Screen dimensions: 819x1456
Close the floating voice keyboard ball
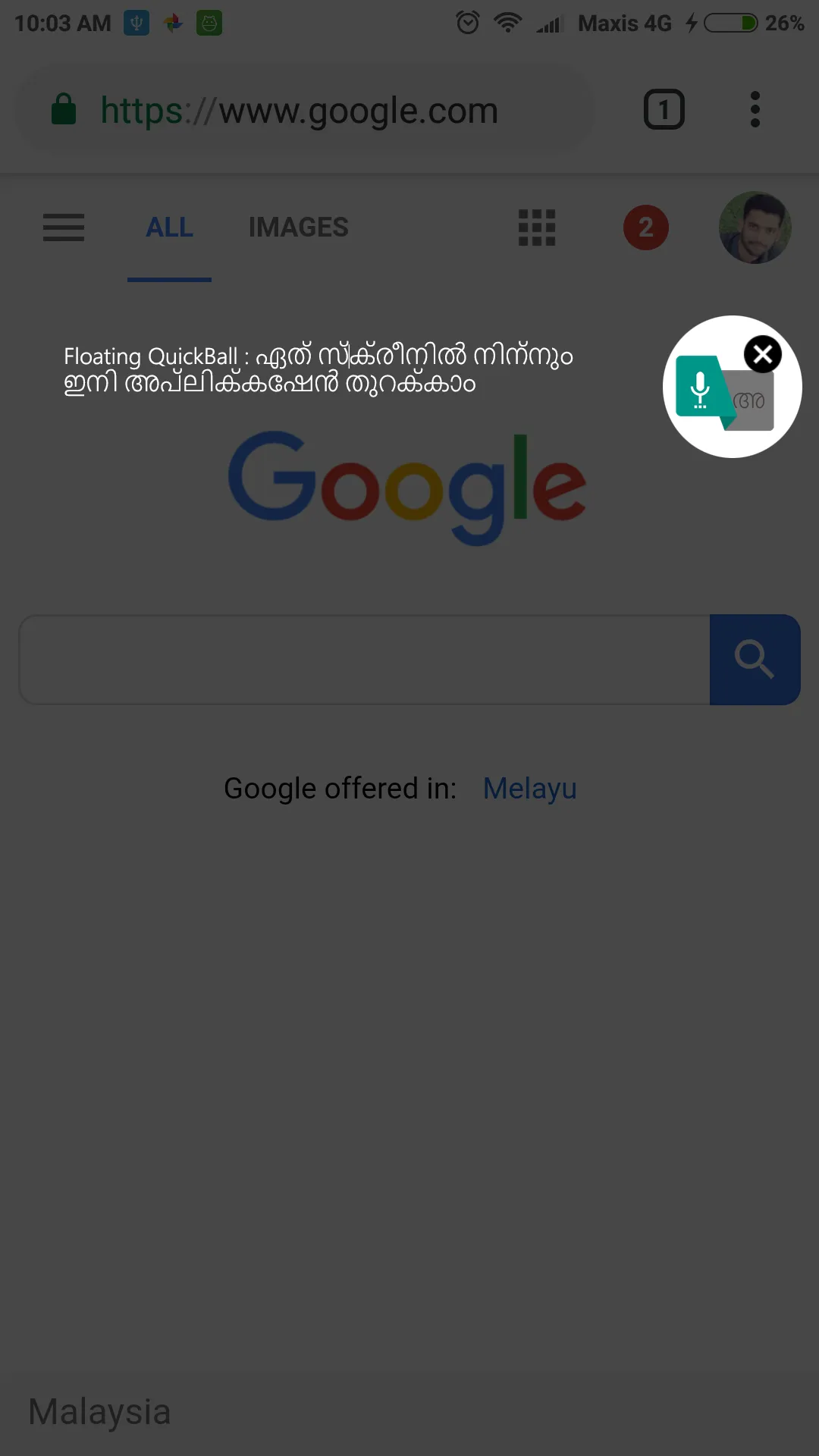tap(762, 354)
